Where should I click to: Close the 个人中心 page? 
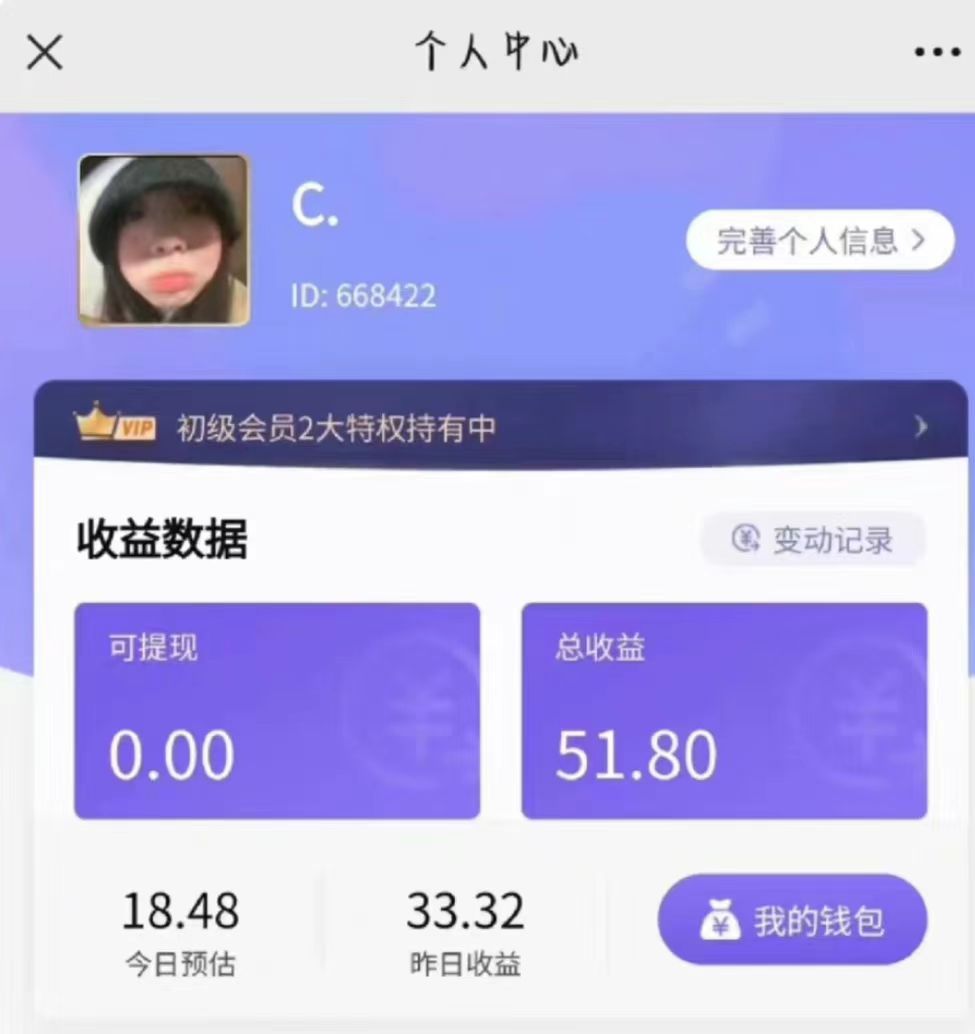44,52
